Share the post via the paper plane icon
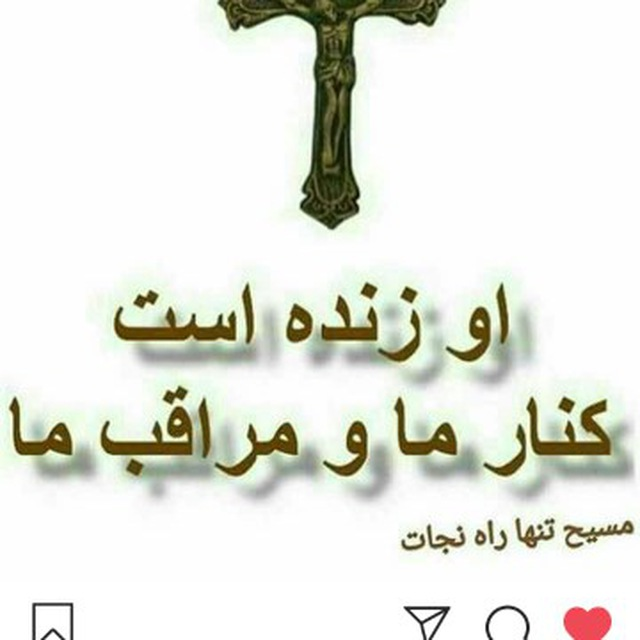Image resolution: width=640 pixels, height=640 pixels. pyautogui.click(x=427, y=625)
